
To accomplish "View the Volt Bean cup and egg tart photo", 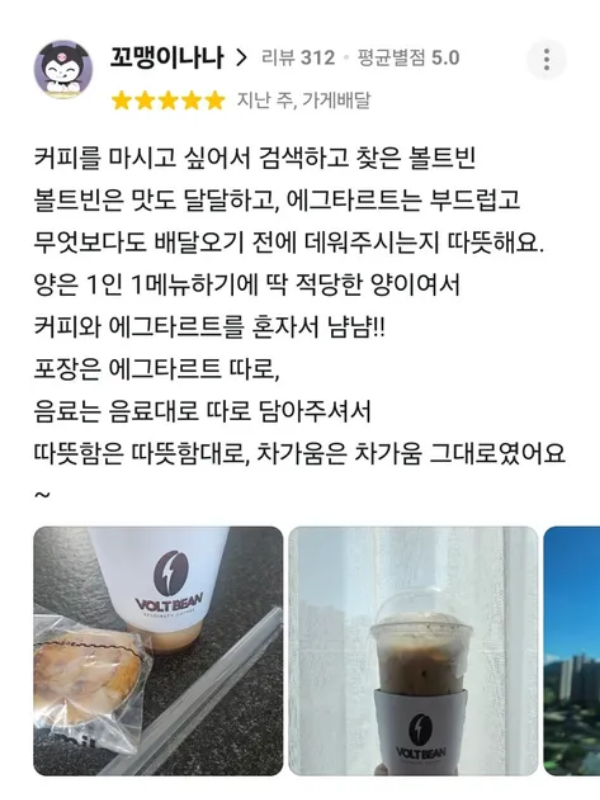I will tap(158, 651).
